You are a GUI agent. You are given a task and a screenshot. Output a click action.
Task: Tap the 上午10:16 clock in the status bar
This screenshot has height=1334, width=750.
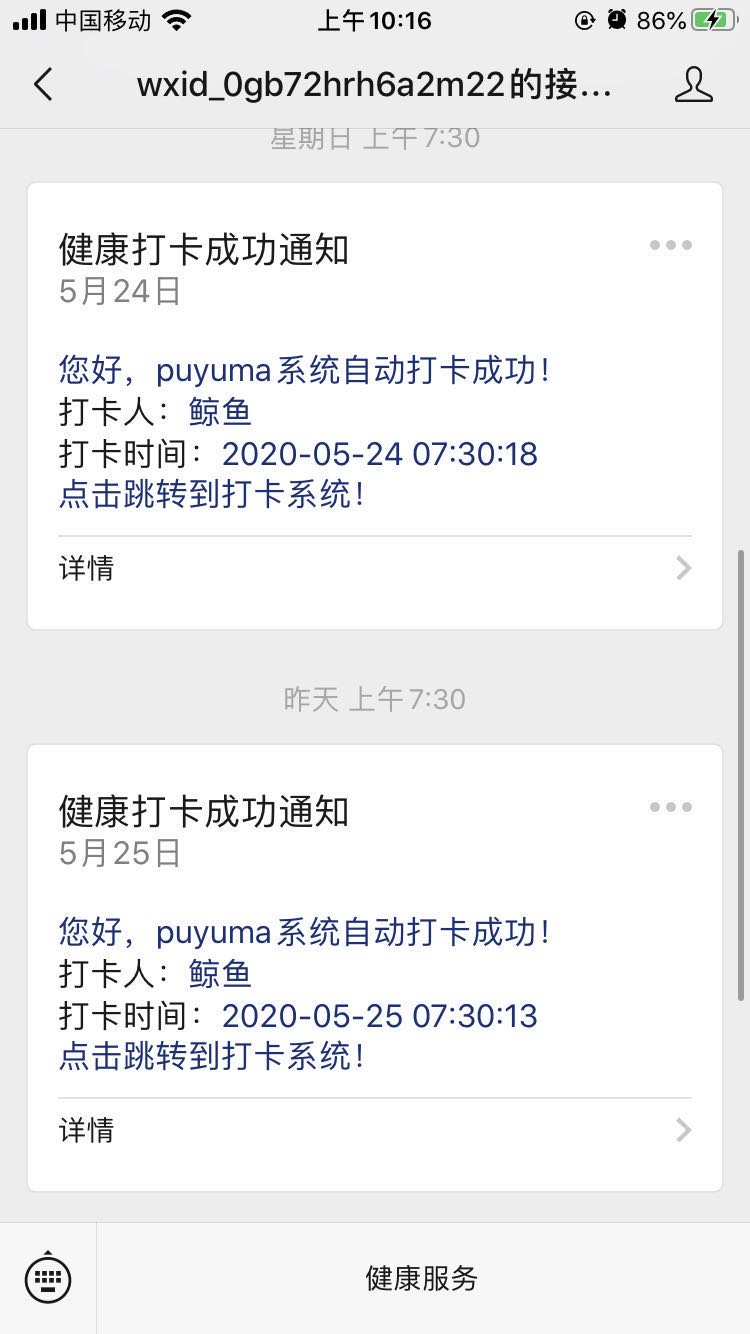point(374,20)
